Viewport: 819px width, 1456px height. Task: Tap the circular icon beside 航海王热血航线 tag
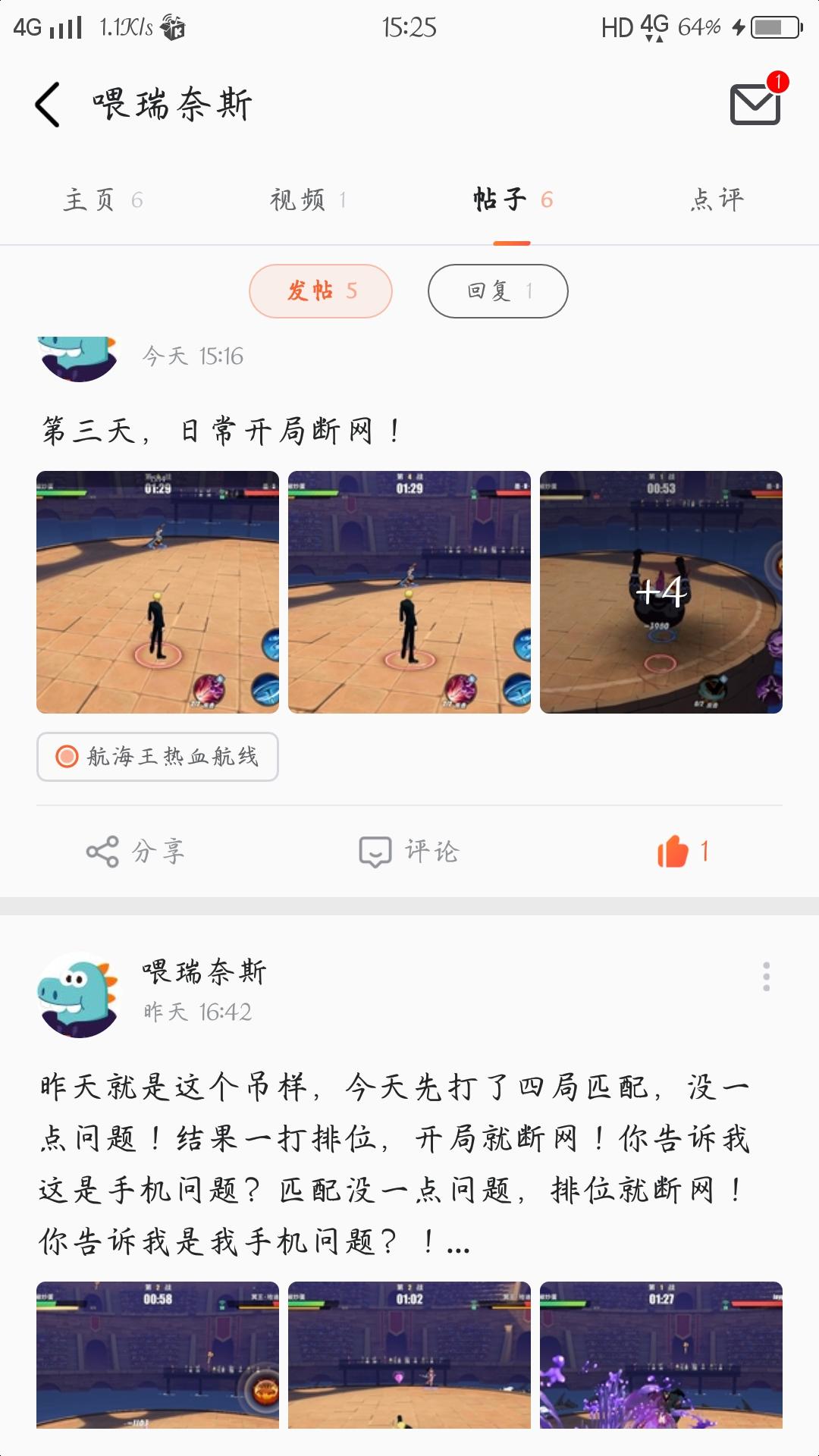[67, 756]
